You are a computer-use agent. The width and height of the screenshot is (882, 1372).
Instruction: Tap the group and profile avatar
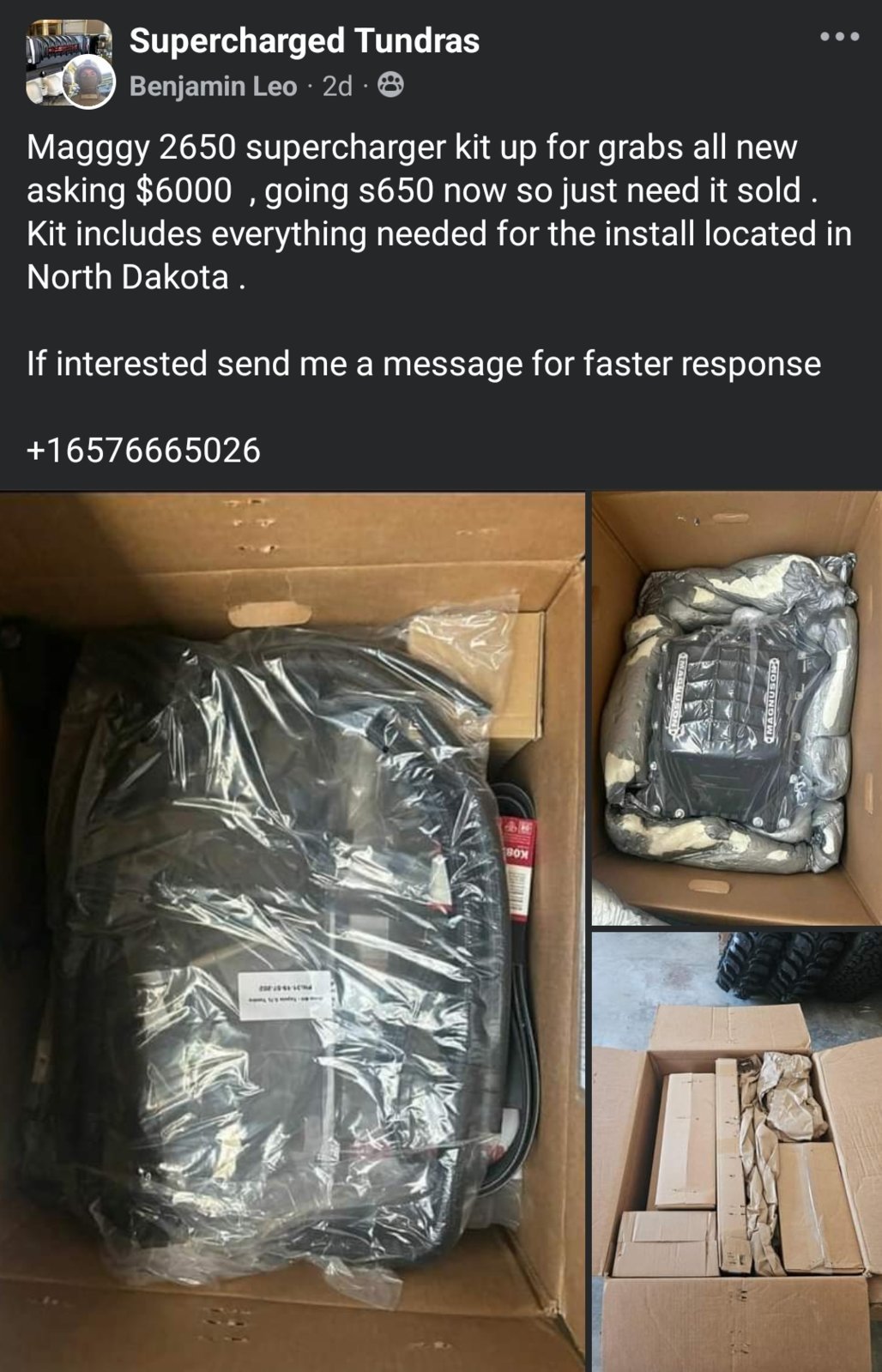click(x=70, y=64)
